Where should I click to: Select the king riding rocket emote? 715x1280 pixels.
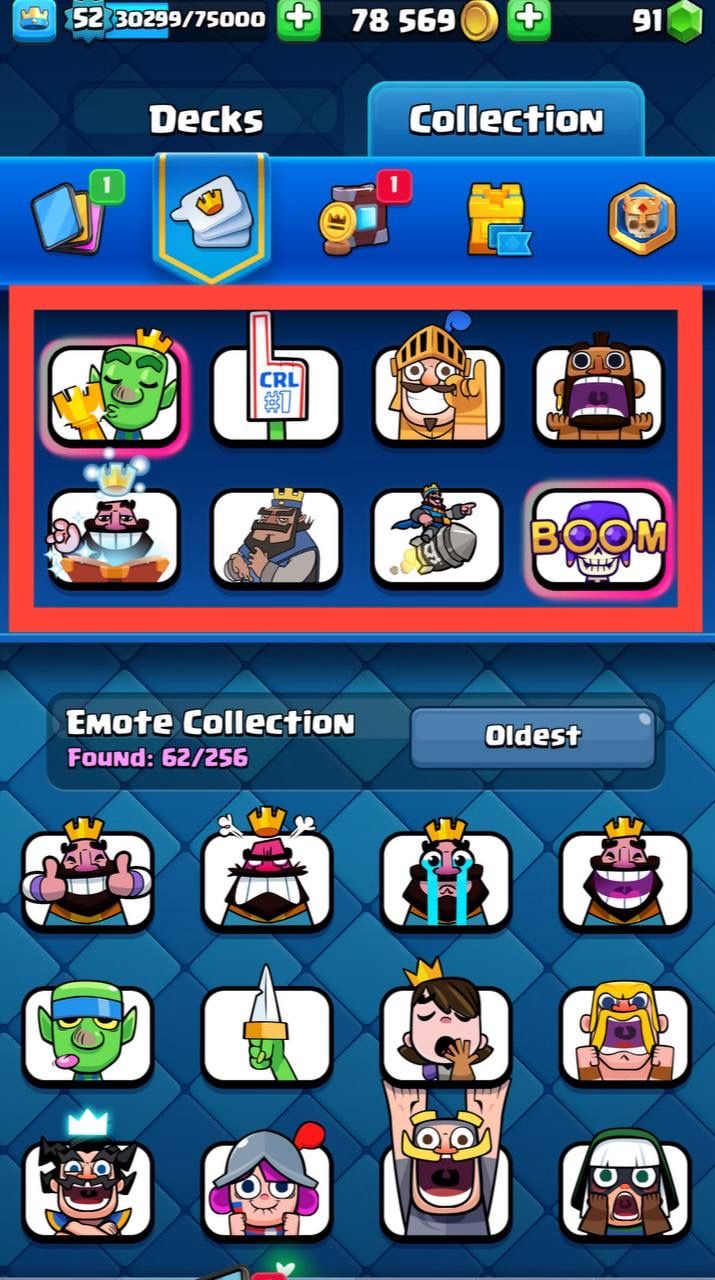tap(437, 536)
